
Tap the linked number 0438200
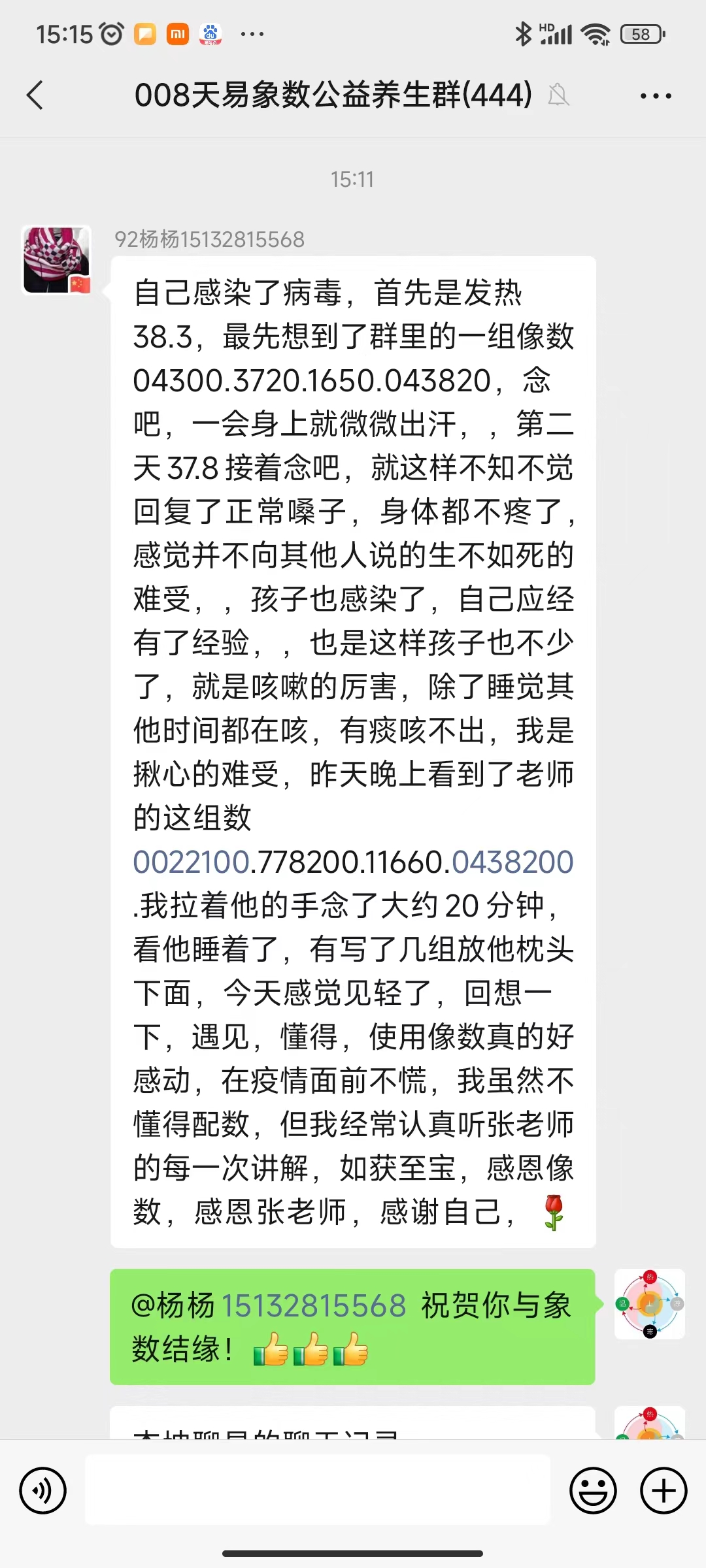[x=513, y=862]
